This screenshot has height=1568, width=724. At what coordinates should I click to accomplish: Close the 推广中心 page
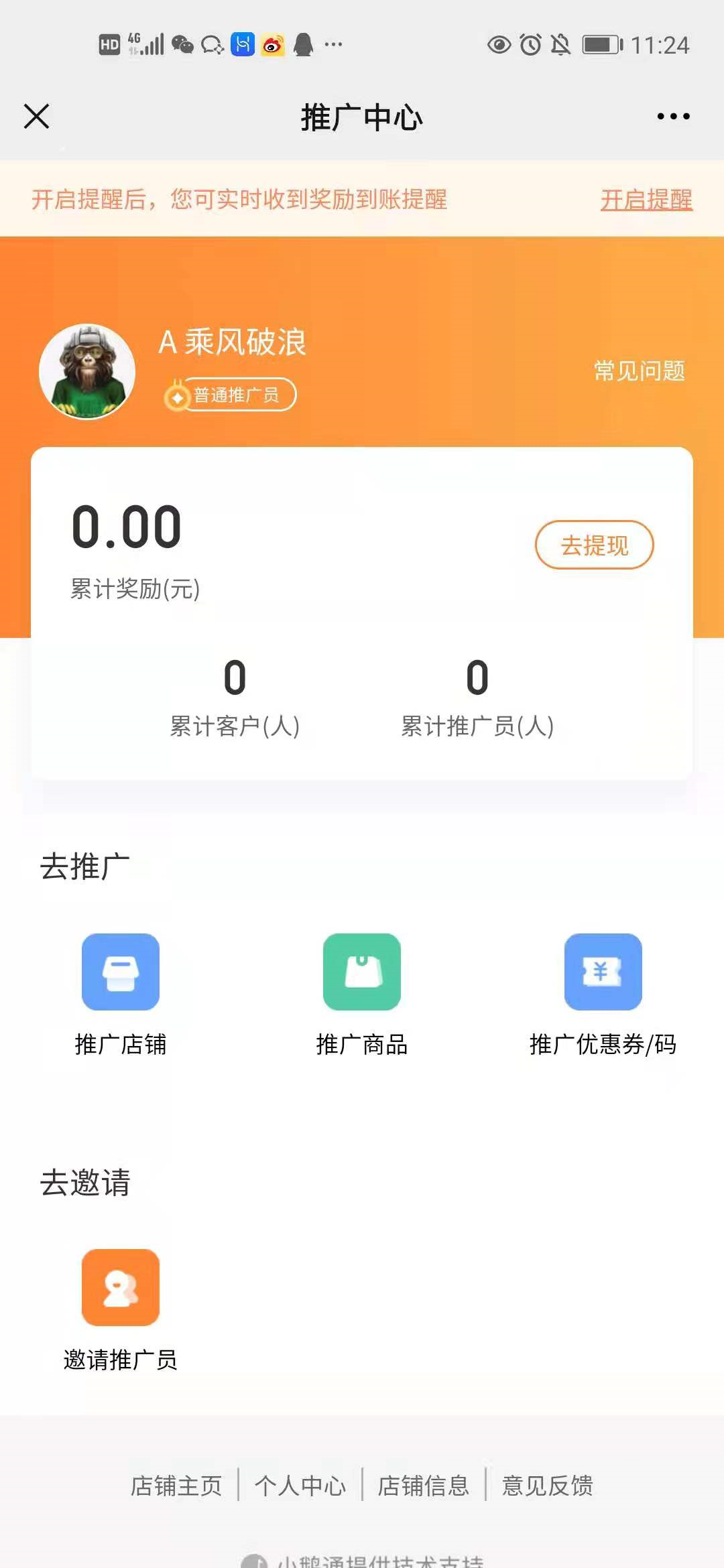[x=37, y=117]
